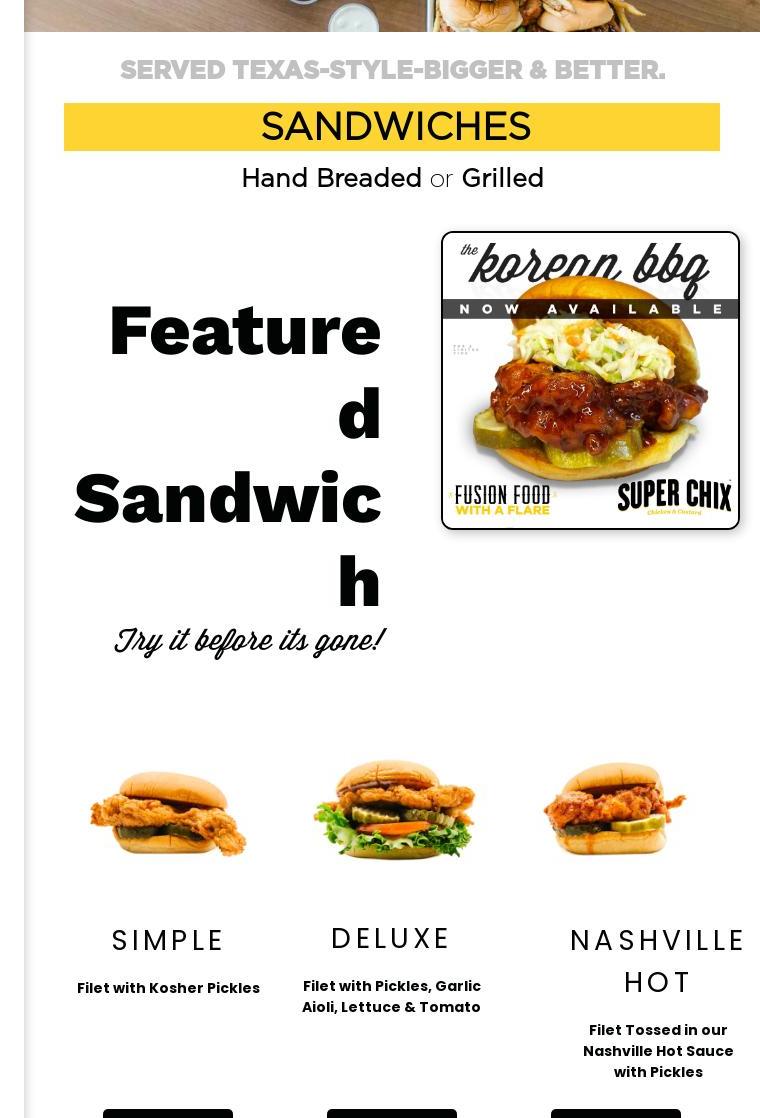Tap the black button under Nashville Hot
Screen dimensions: 760x1118
point(616,1113)
